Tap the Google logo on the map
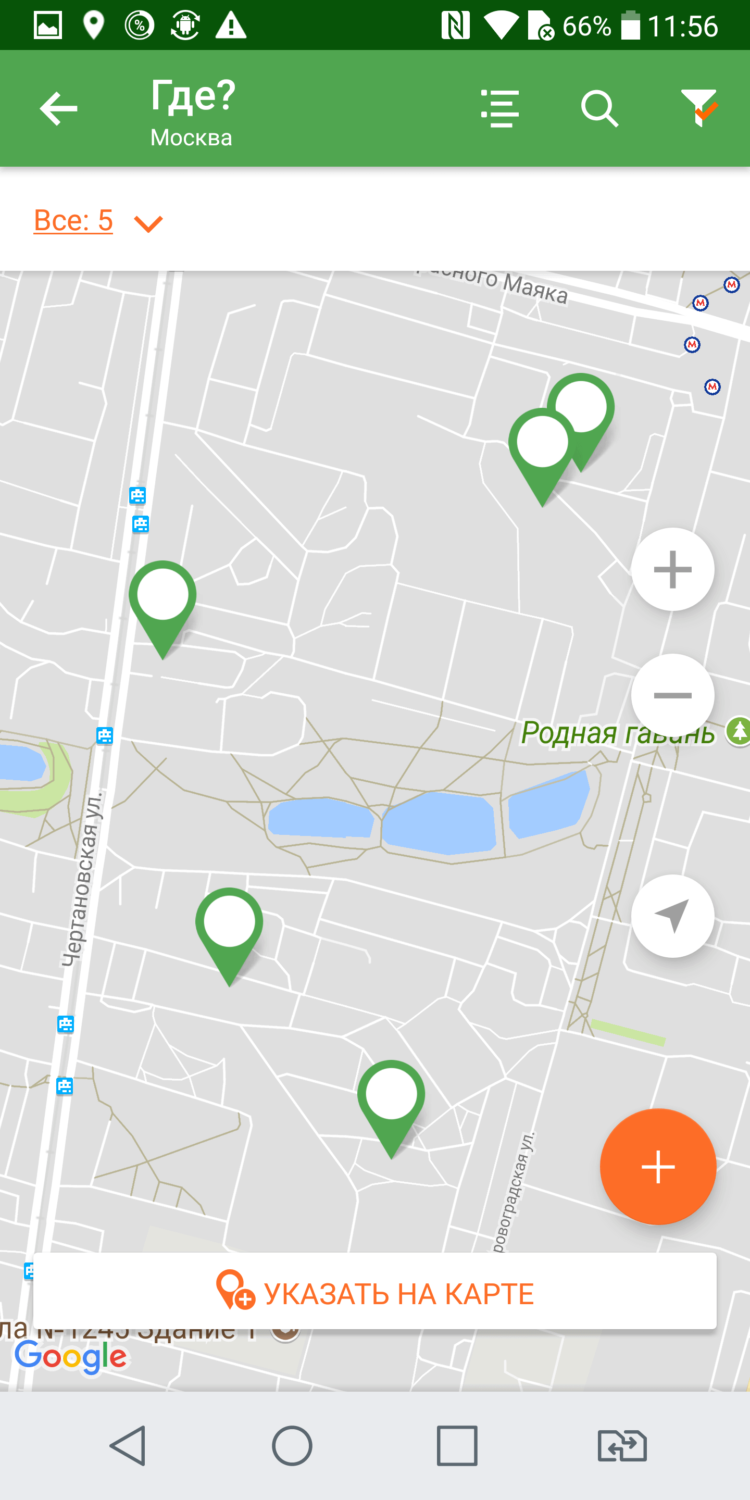This screenshot has height=1500, width=750. tap(70, 1357)
